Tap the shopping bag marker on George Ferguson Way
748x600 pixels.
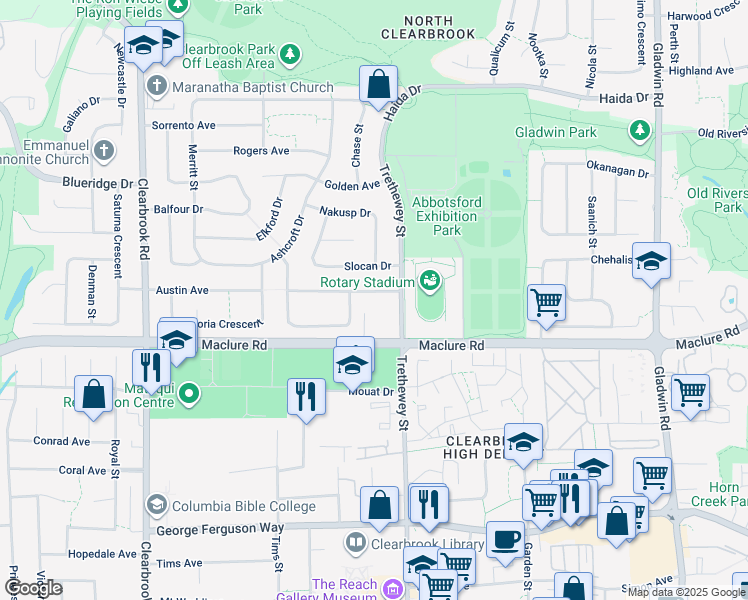click(x=379, y=506)
